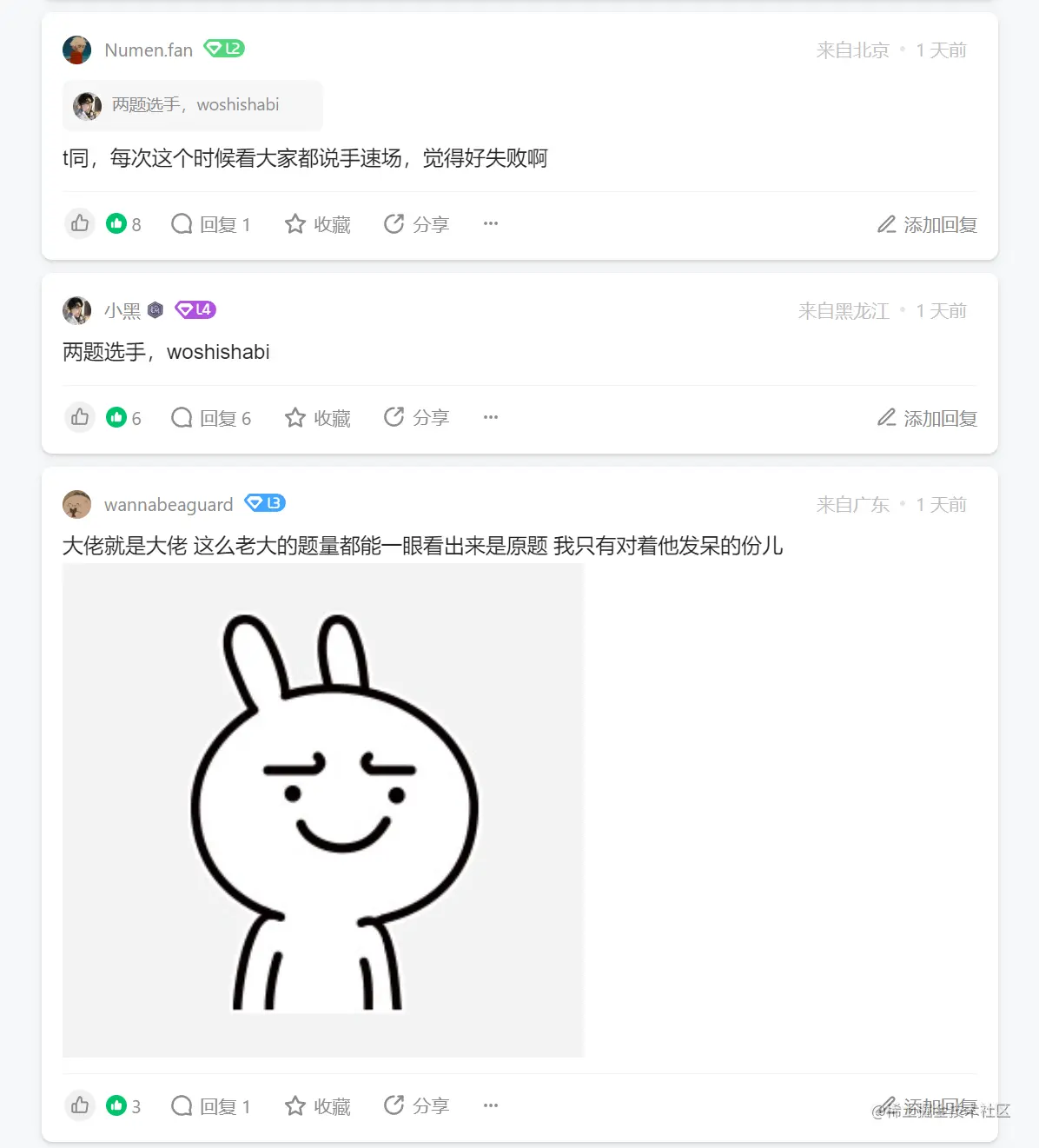Open more options on wannabeaguard's comment

[x=491, y=1105]
